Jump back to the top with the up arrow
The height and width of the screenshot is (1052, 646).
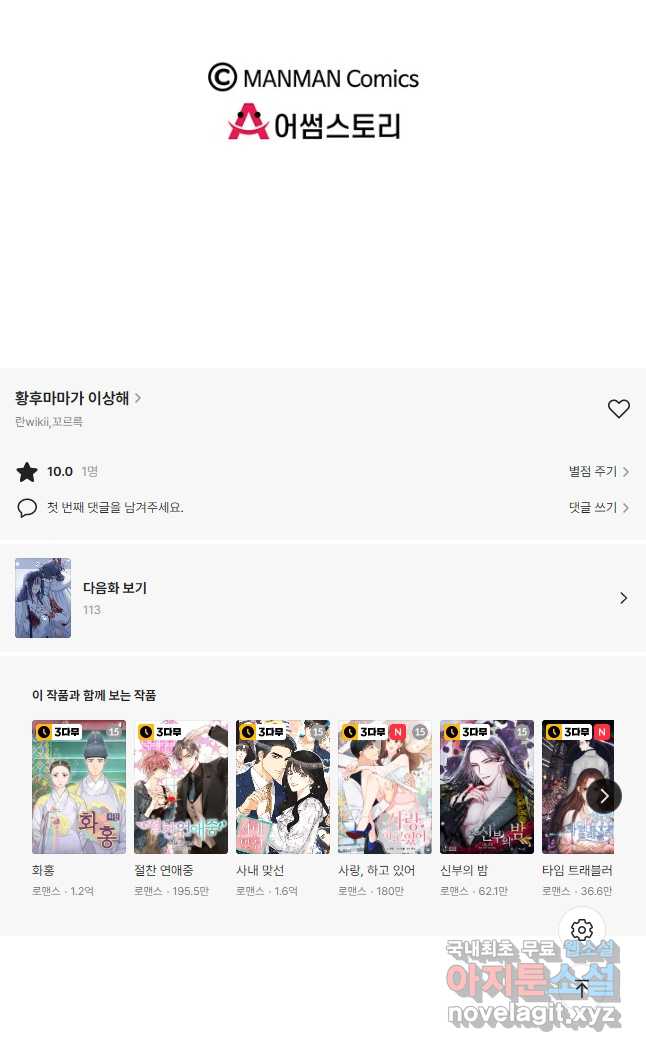(x=582, y=989)
